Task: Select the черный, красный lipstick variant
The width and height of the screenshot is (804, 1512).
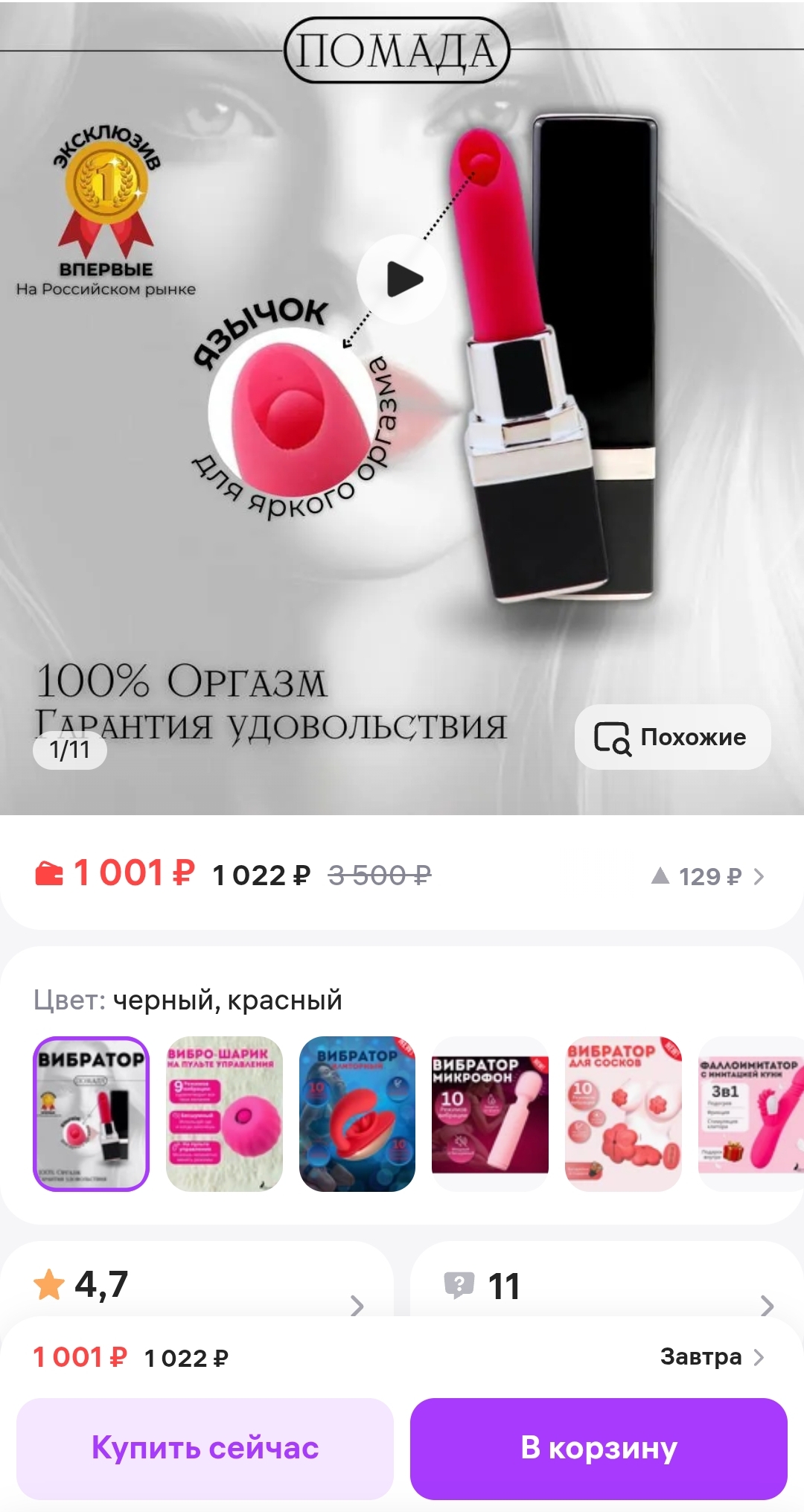Action: point(92,1114)
